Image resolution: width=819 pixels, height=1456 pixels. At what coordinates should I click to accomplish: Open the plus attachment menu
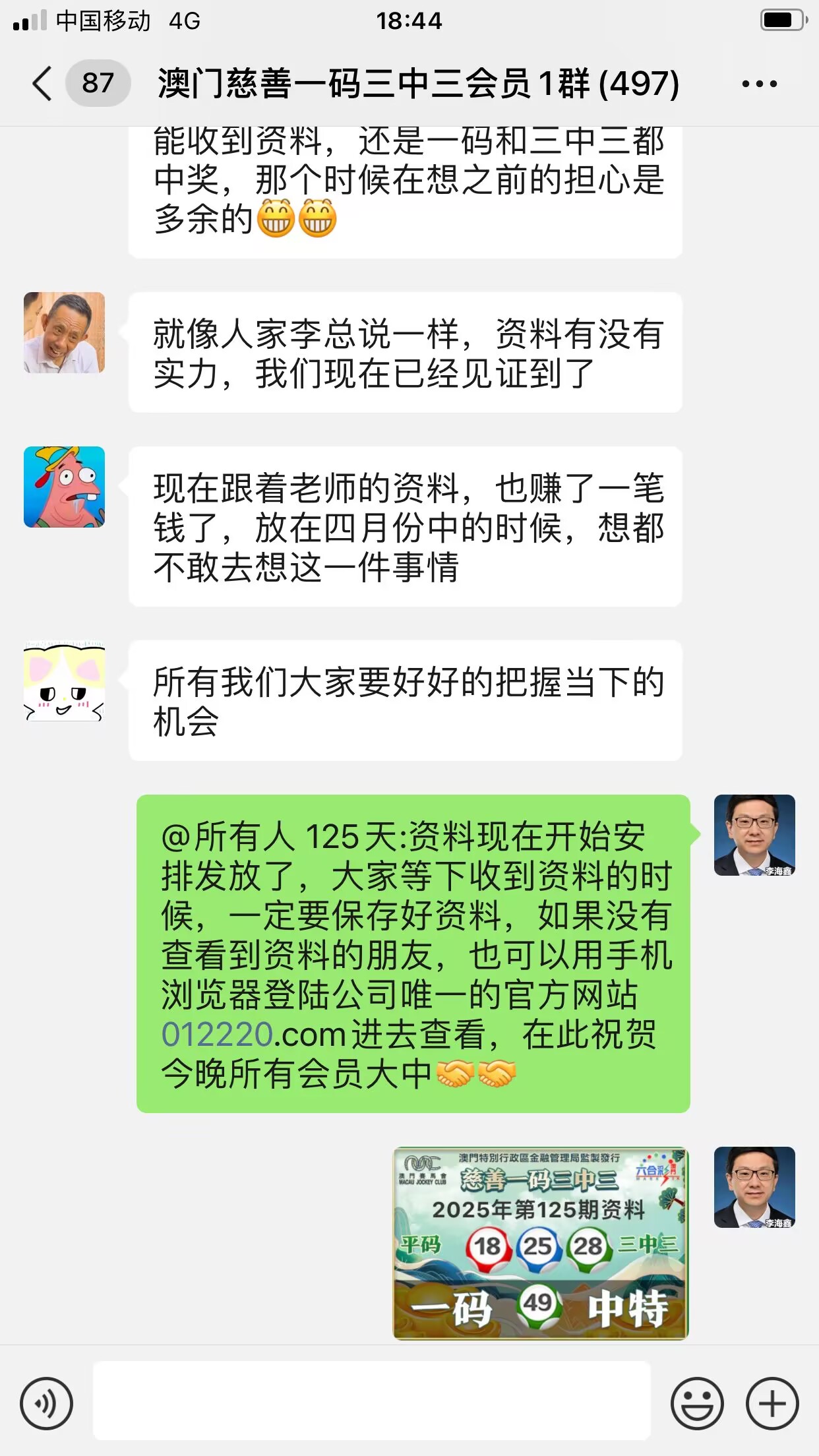click(x=772, y=1403)
